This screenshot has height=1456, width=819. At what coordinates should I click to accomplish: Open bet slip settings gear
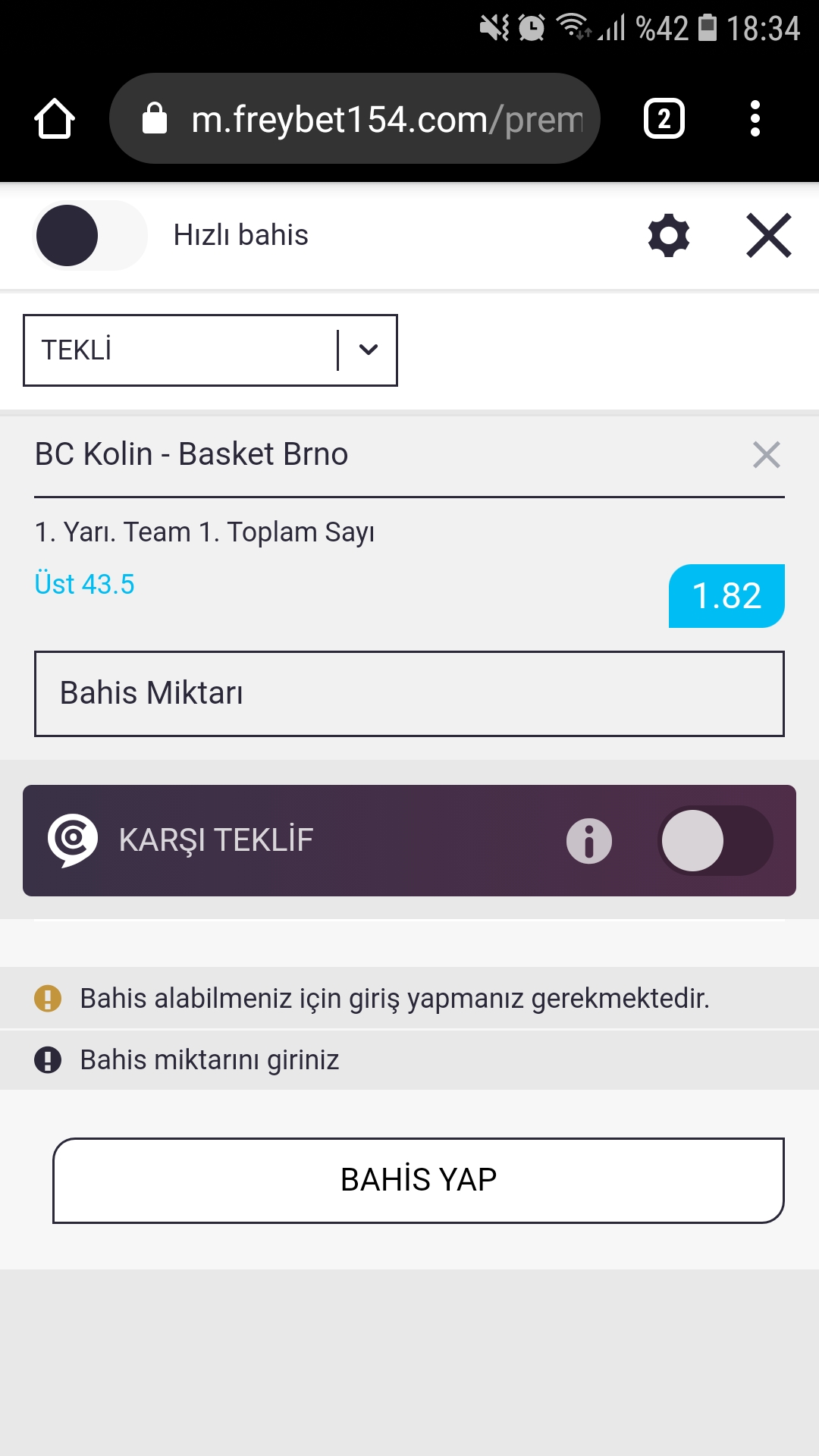click(669, 235)
